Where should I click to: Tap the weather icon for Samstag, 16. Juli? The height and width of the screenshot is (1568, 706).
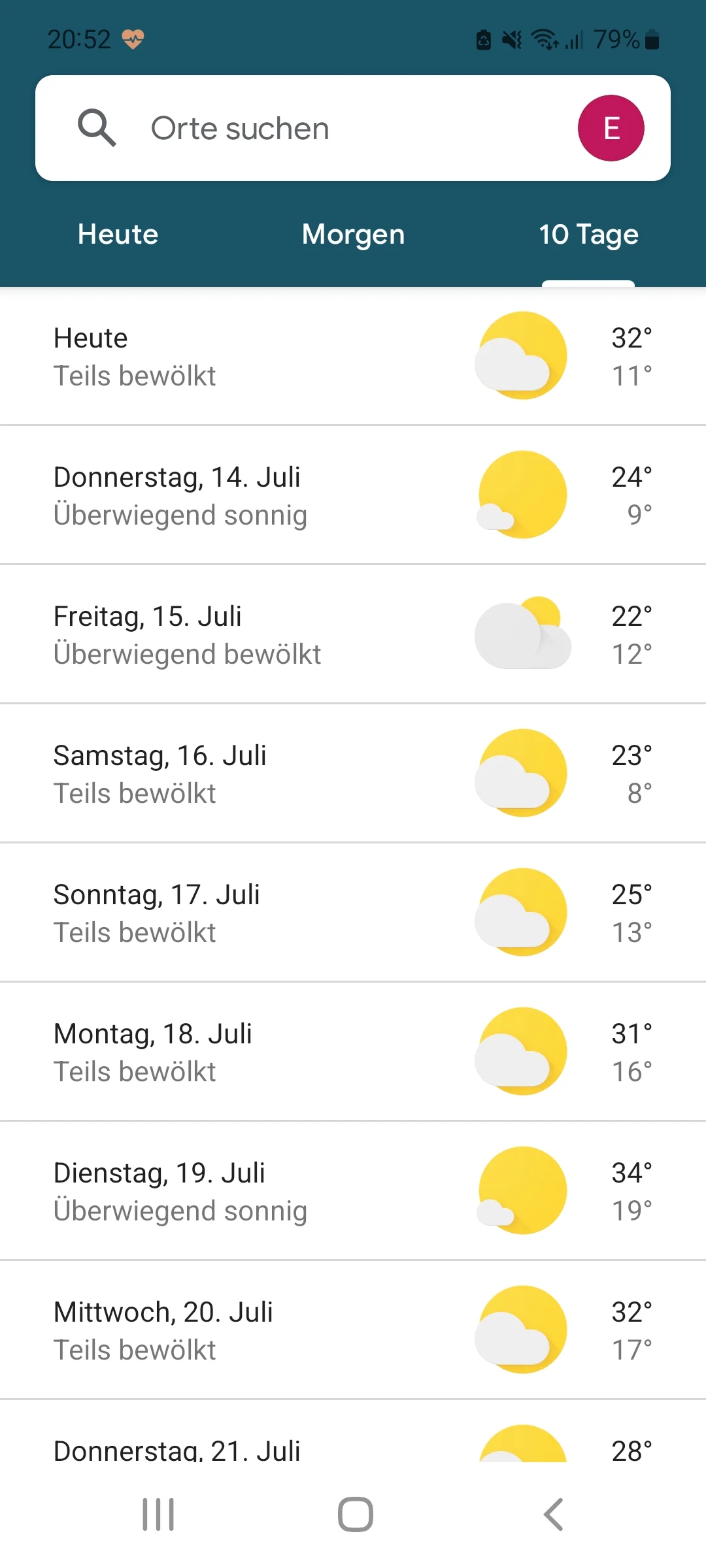click(x=521, y=773)
